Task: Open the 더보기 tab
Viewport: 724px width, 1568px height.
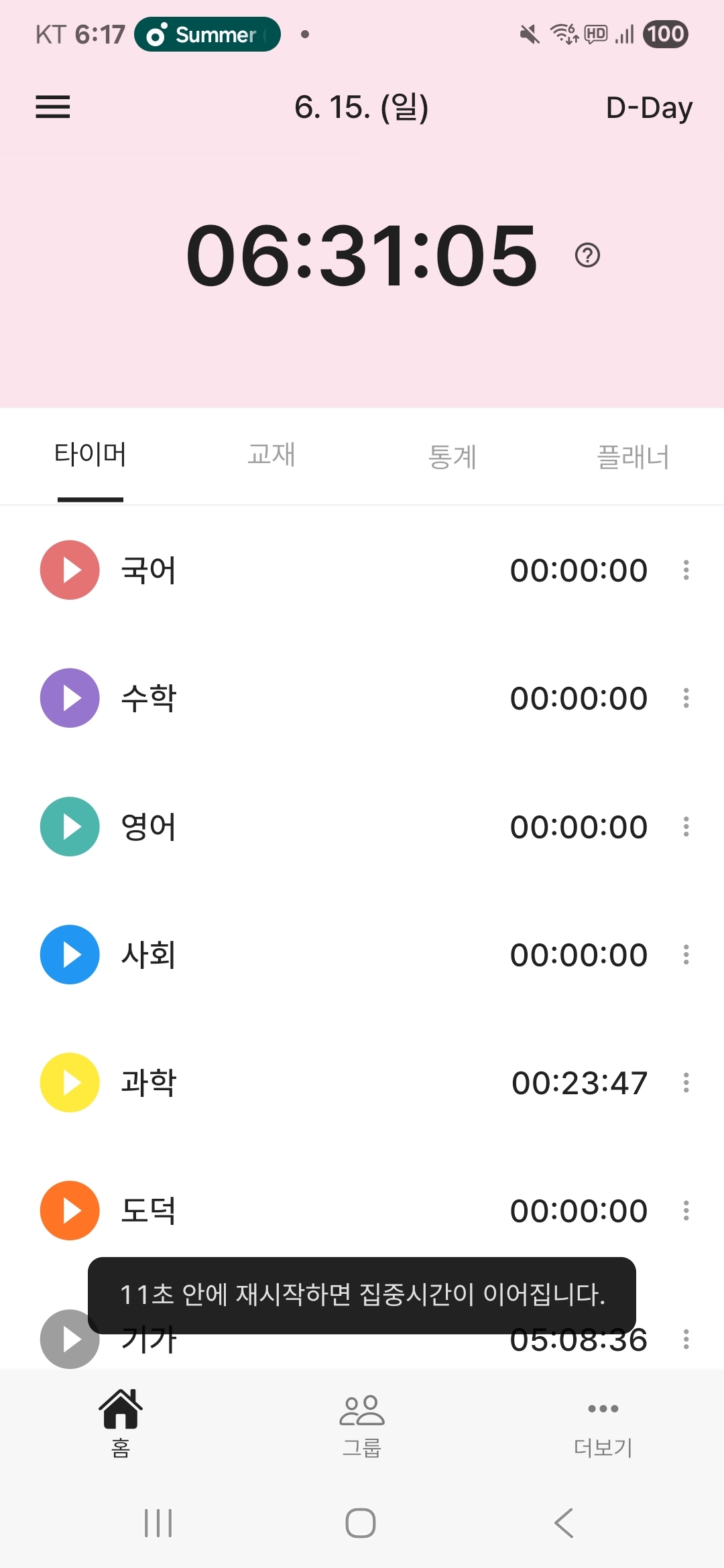Action: [603, 1421]
